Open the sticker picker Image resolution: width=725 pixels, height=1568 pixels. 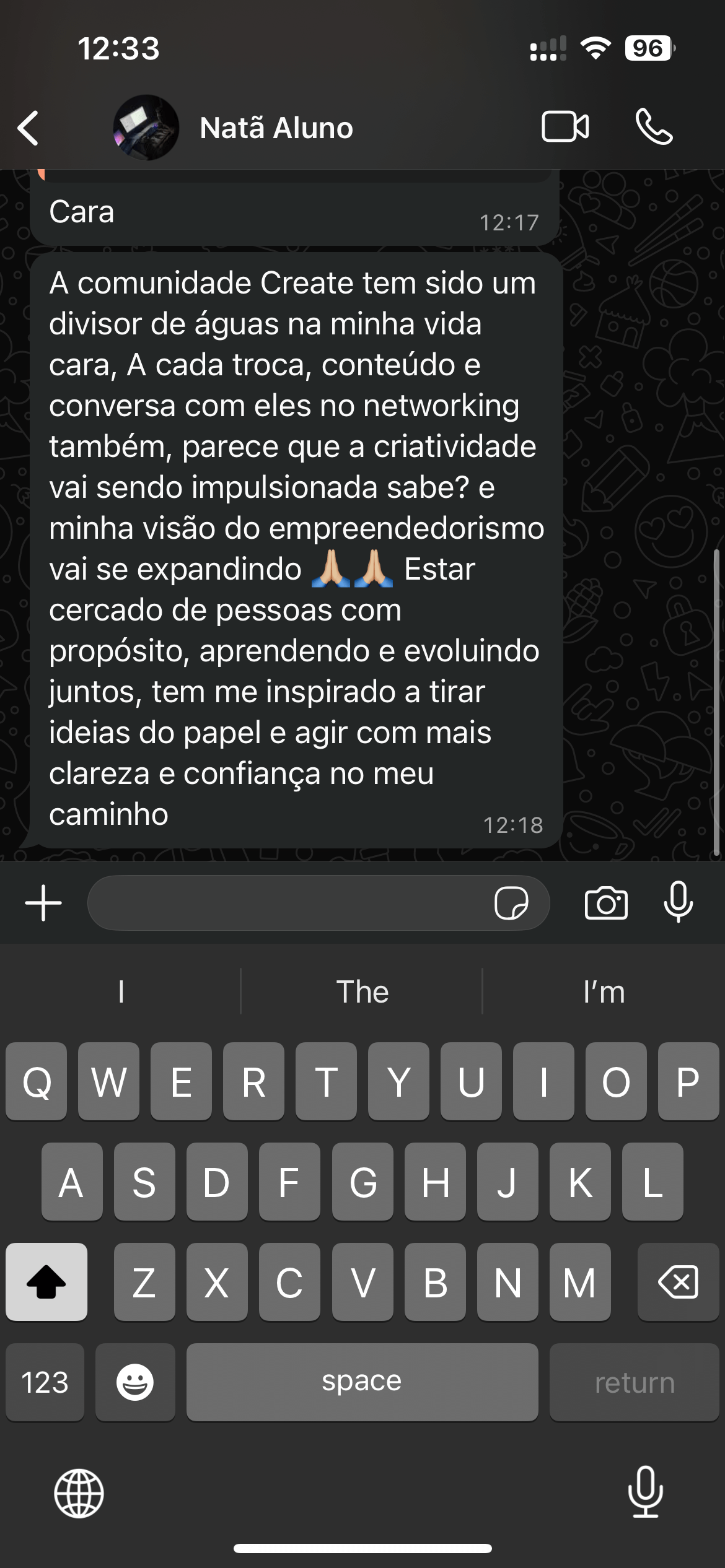[x=511, y=903]
